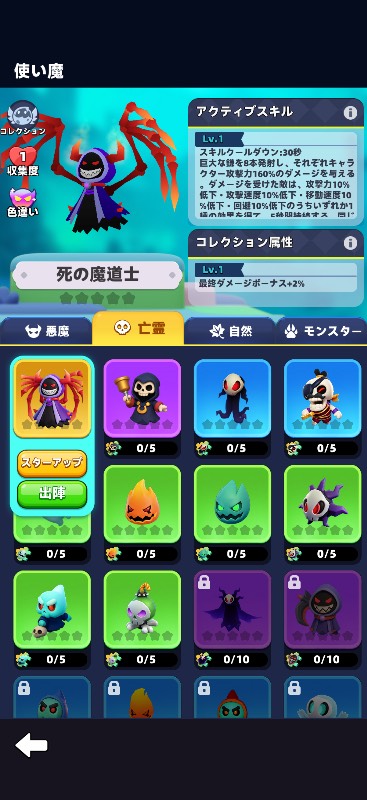Tap the 色違い color variant icon
Image resolution: width=367 pixels, height=800 pixels.
22,203
